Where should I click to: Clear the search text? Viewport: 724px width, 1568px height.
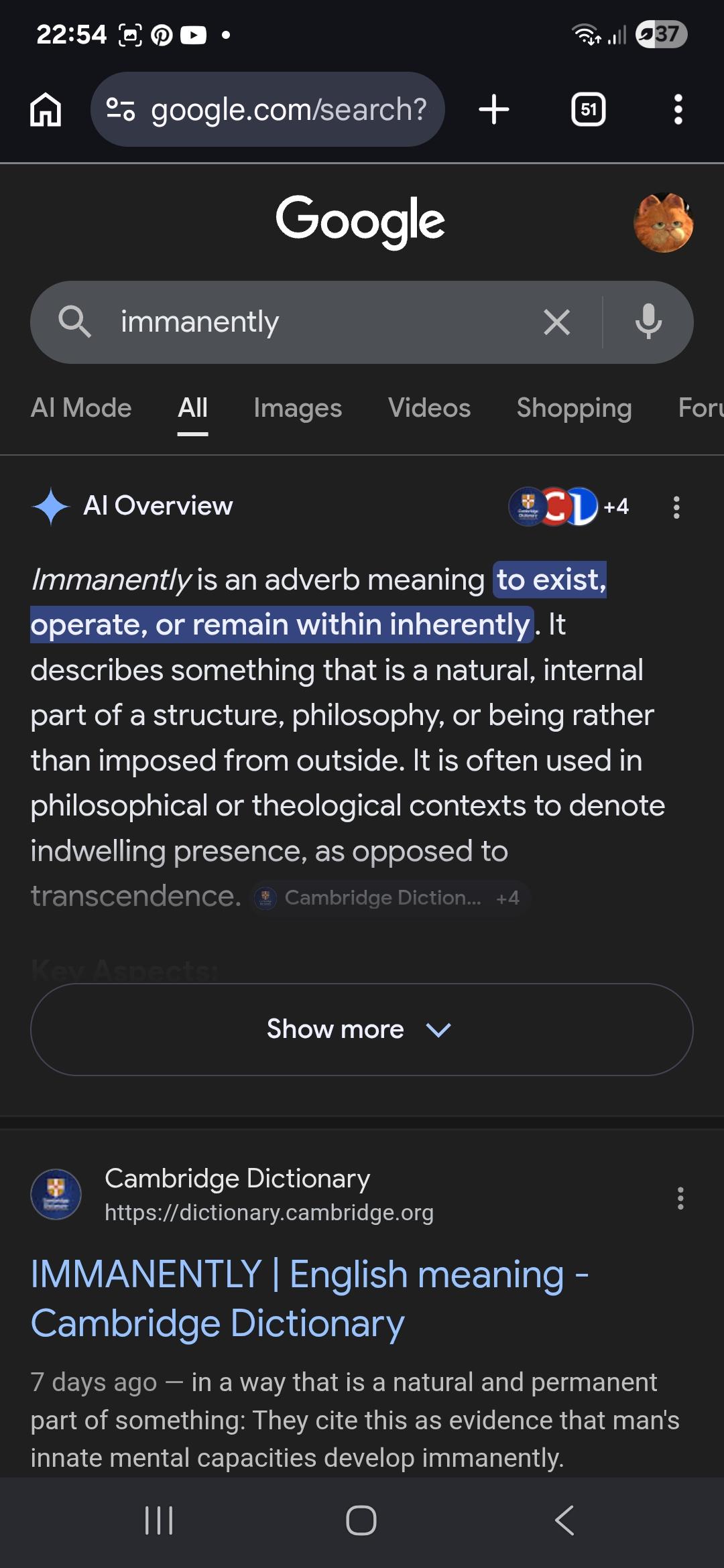(556, 322)
